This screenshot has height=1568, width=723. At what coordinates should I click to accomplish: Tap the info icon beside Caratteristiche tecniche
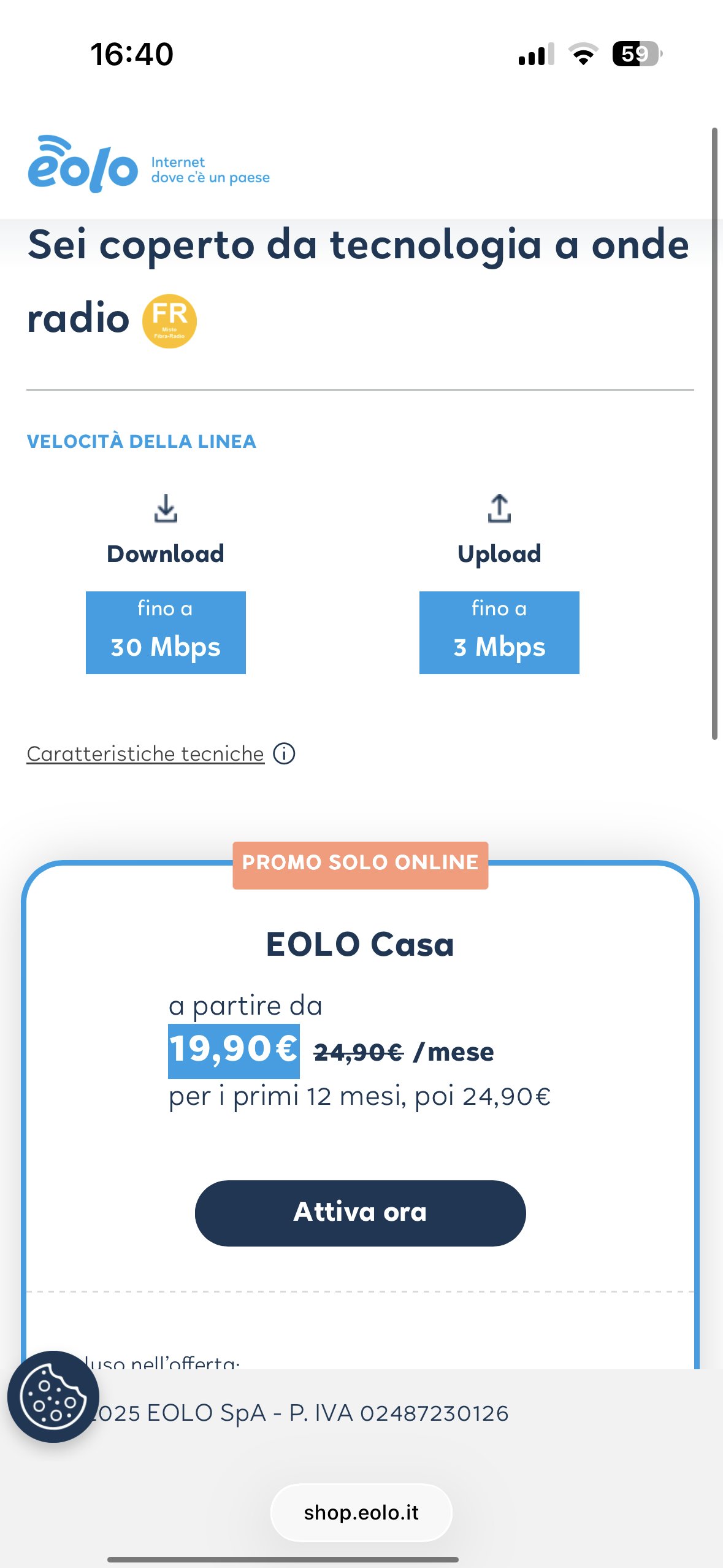click(x=284, y=753)
